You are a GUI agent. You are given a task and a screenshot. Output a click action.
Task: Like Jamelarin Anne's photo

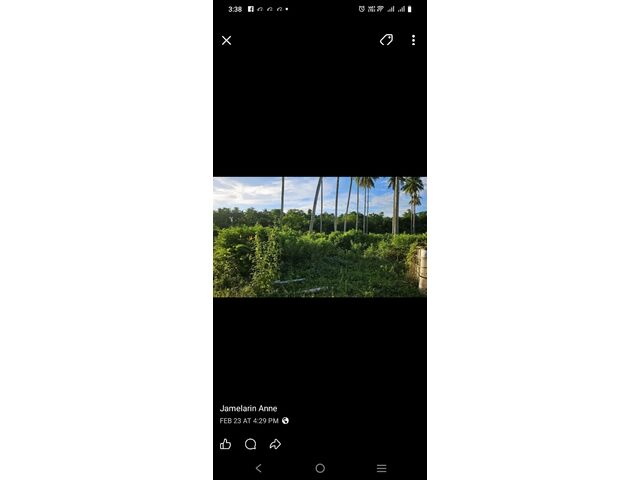[226, 444]
